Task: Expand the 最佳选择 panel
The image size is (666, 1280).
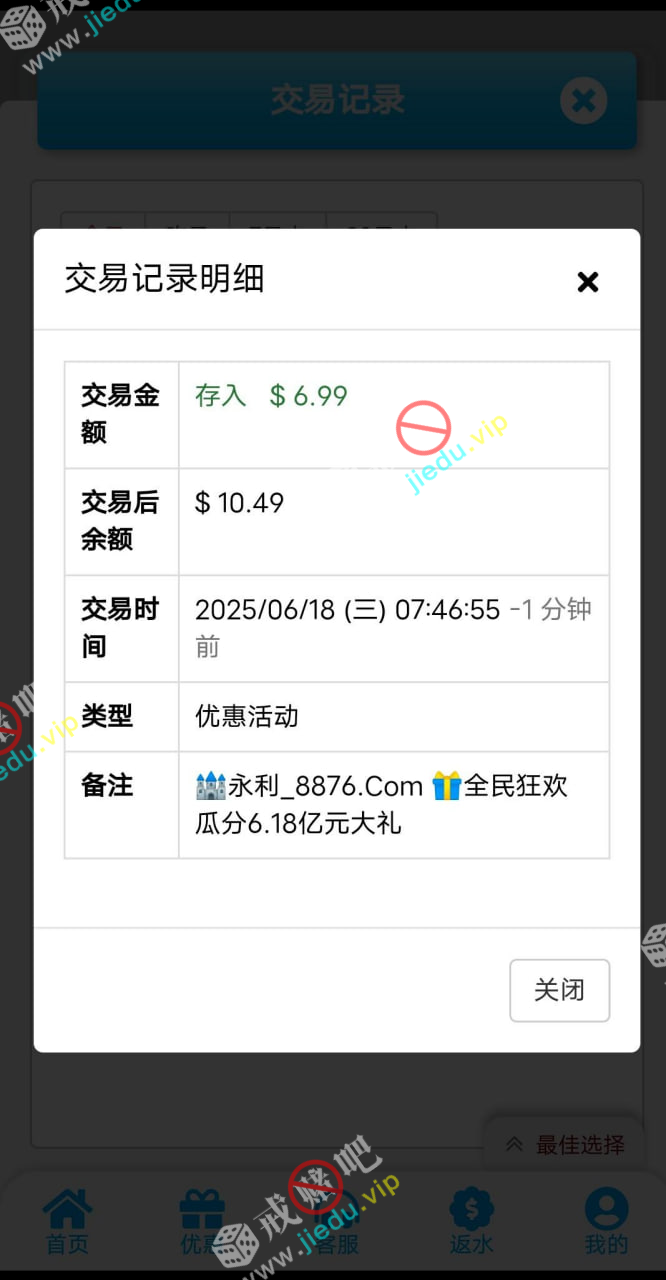Action: pos(566,1145)
